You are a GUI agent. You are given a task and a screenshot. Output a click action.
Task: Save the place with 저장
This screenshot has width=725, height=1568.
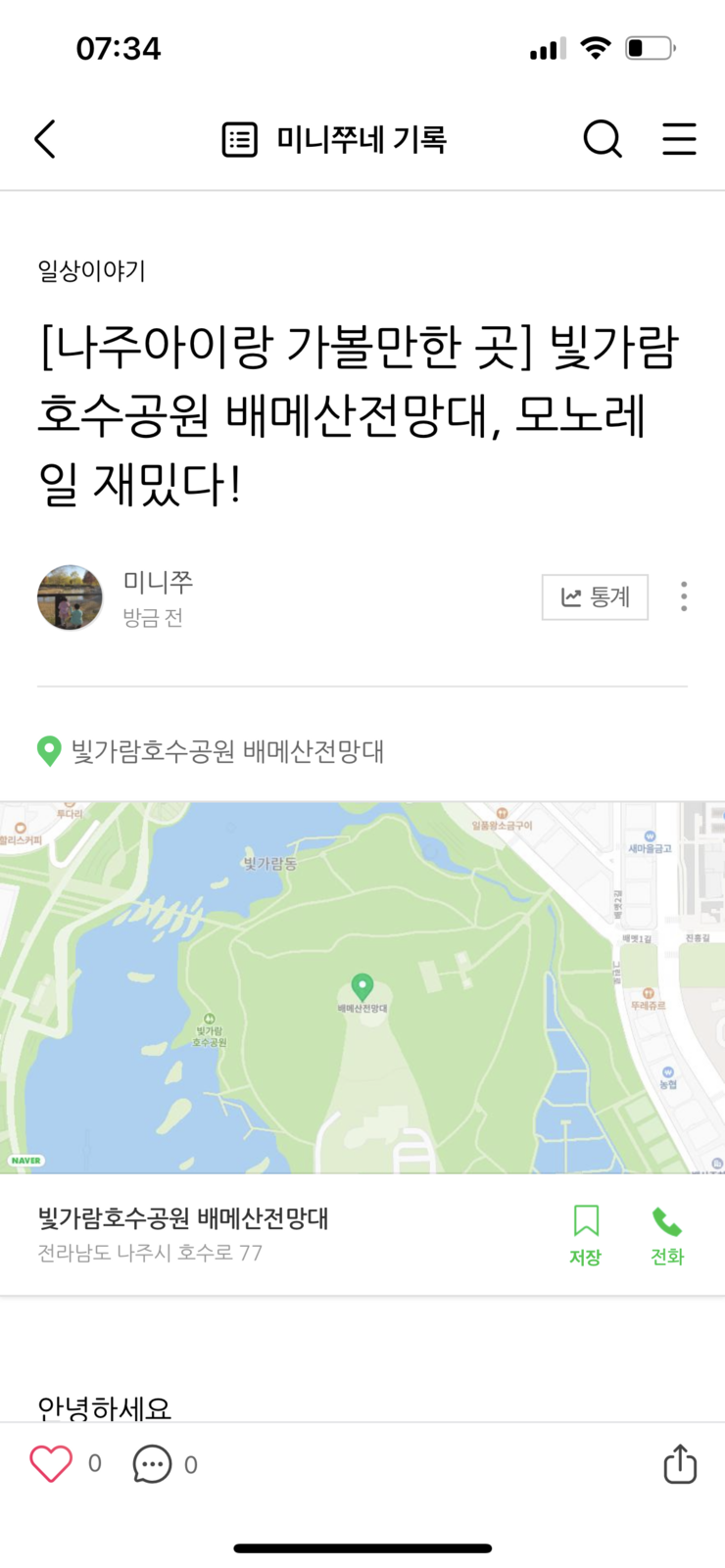coord(586,1234)
